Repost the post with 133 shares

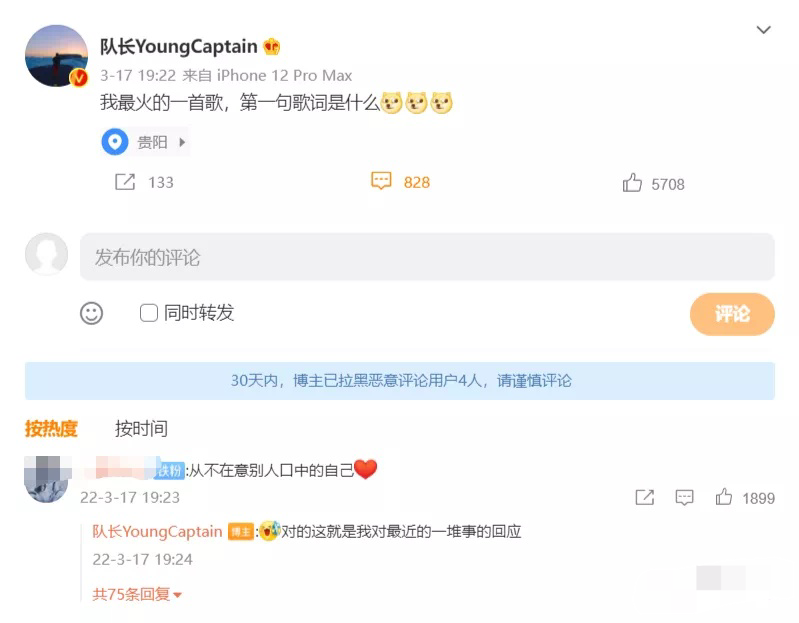click(x=125, y=182)
